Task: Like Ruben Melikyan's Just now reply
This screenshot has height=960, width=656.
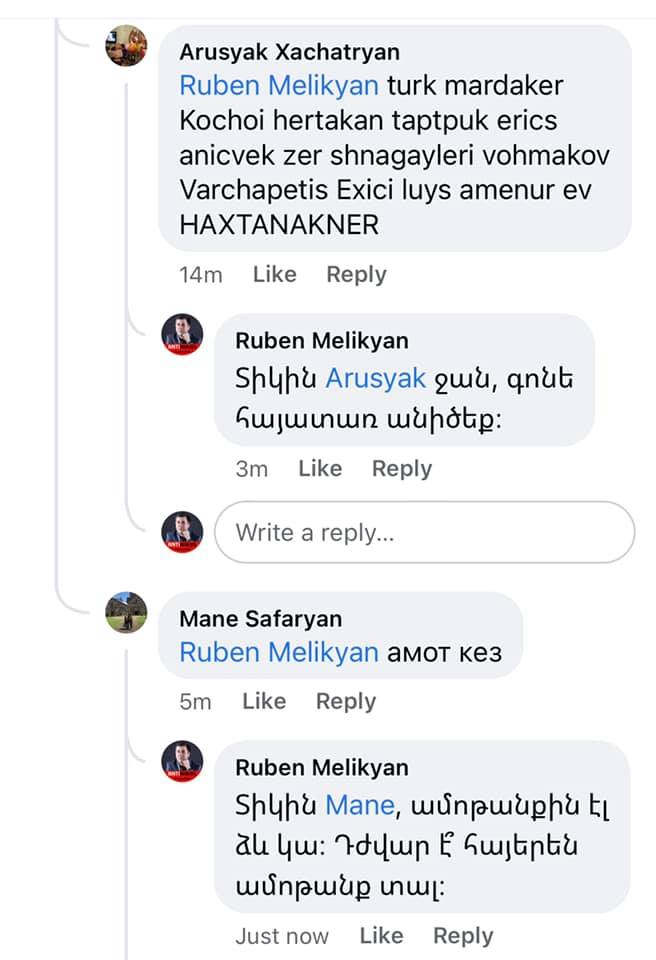Action: [x=381, y=936]
